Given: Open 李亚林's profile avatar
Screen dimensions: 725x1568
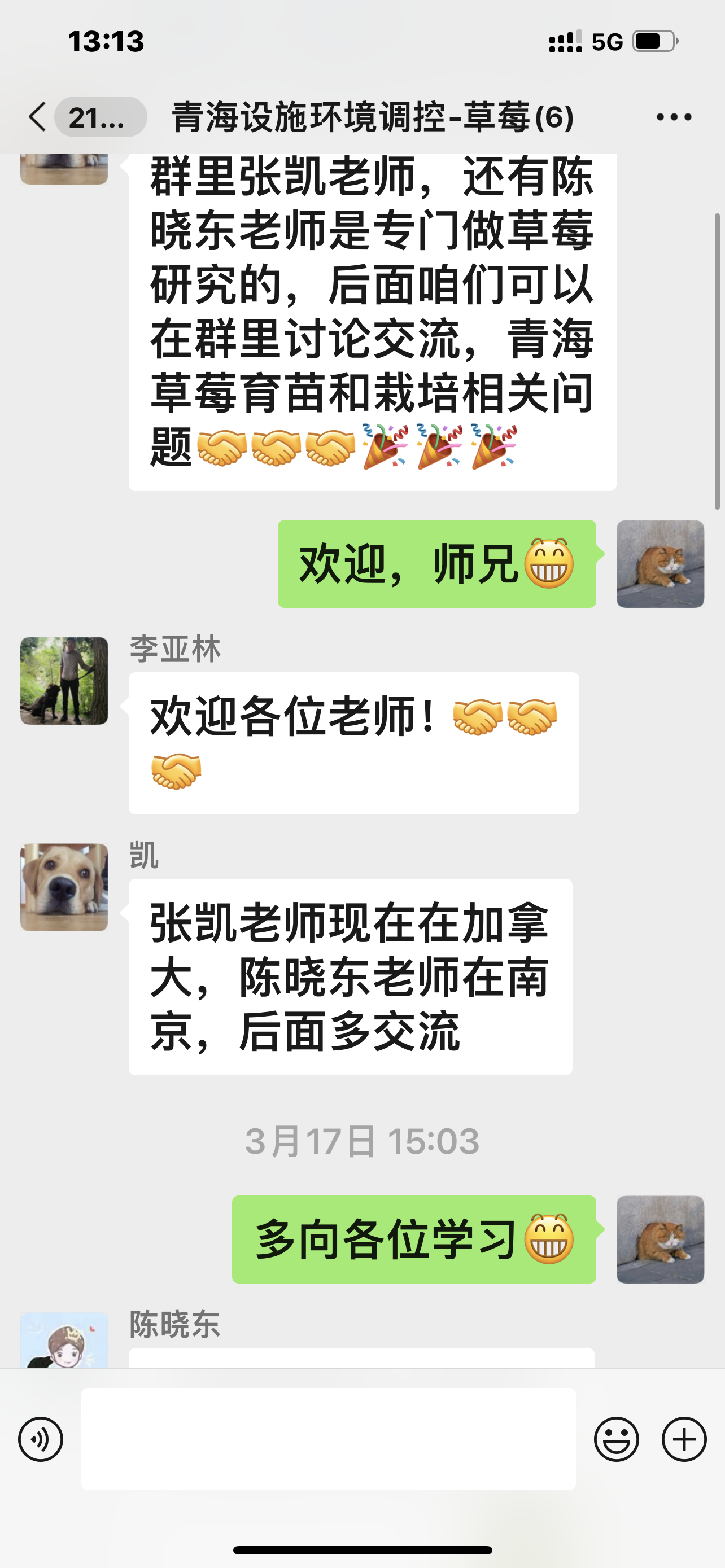Looking at the screenshot, I should tap(64, 681).
